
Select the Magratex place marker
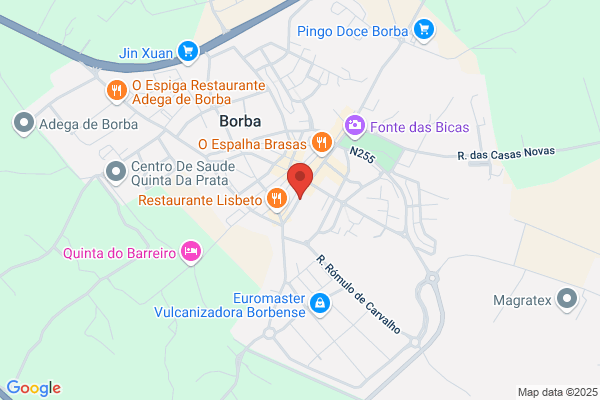pos(567,299)
